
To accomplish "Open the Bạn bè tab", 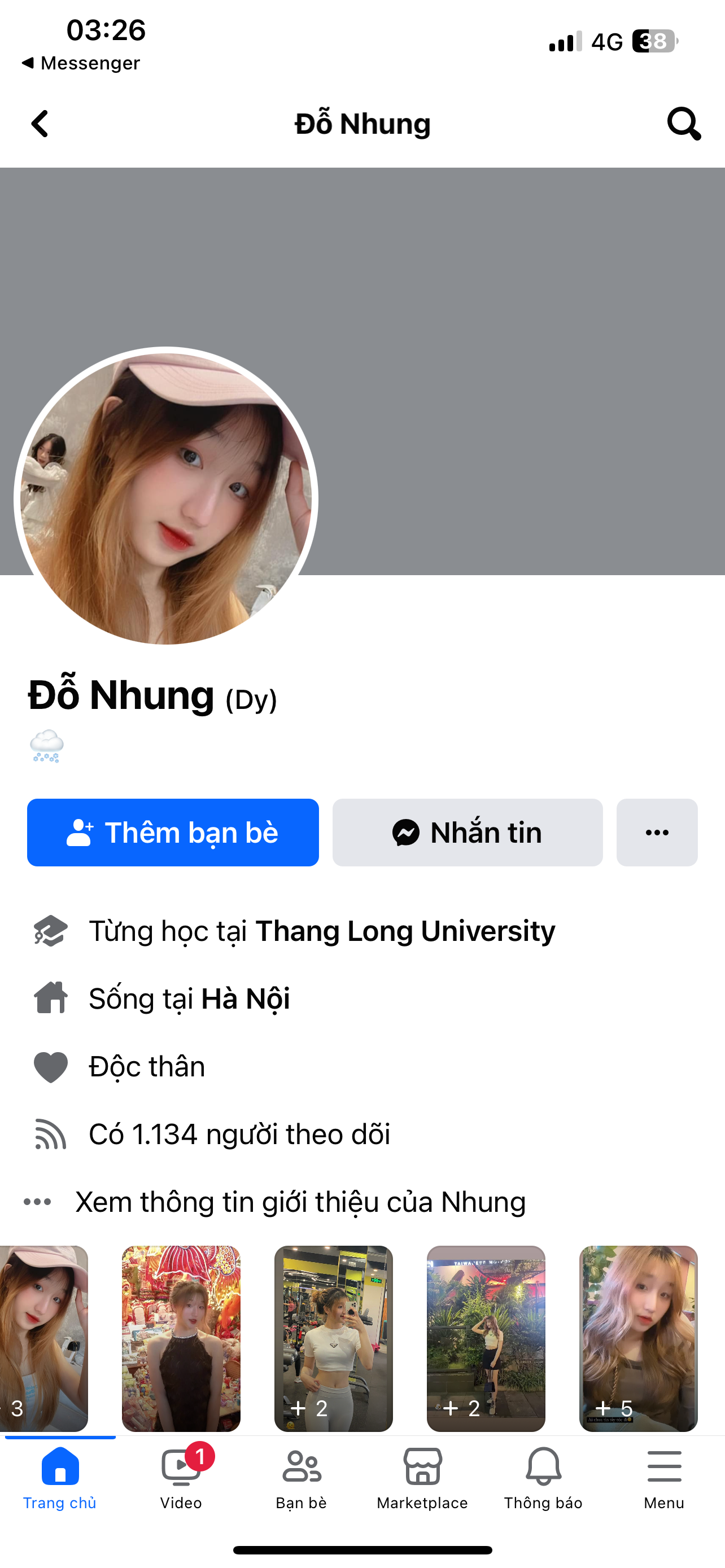I will click(302, 1477).
